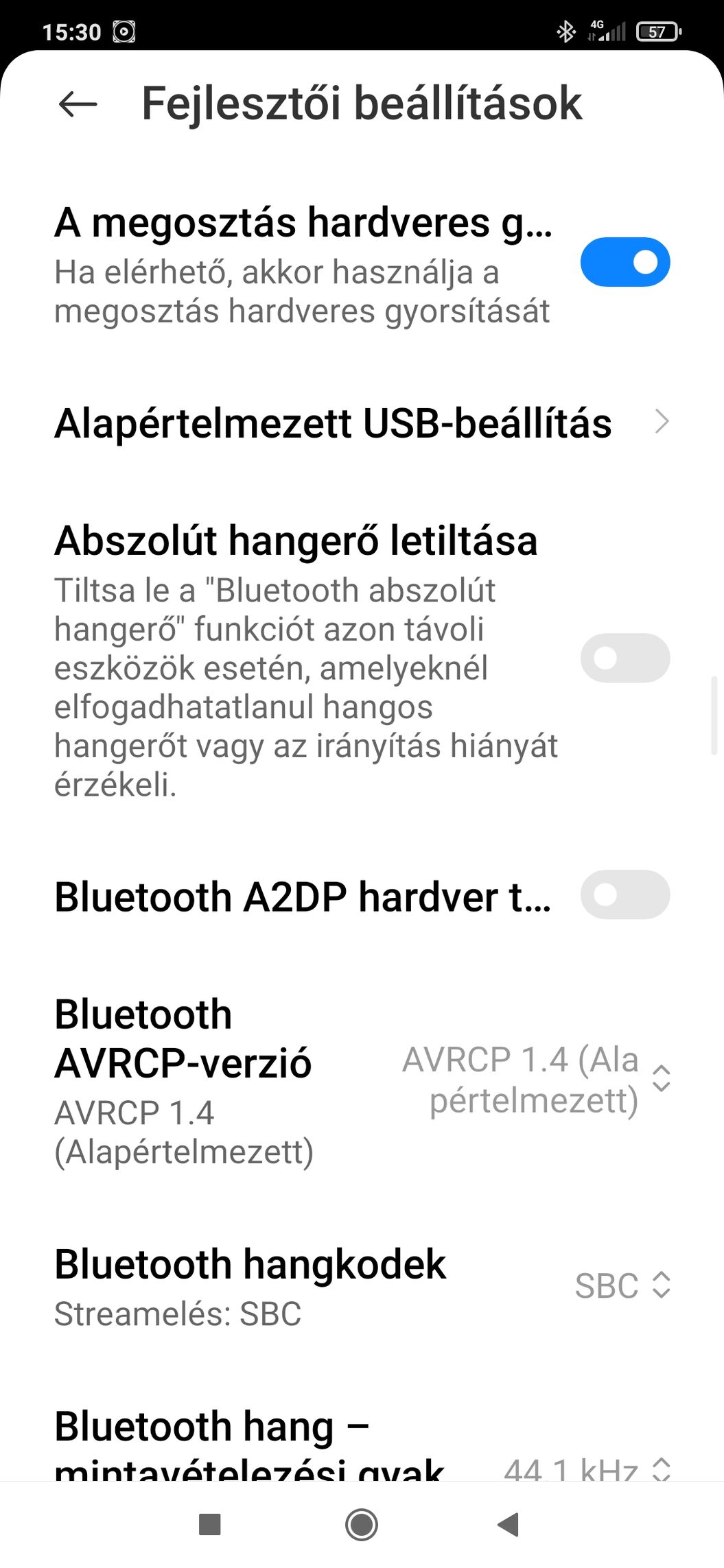
Task: Enable Abszolút hangerő letiltása
Action: click(x=624, y=658)
